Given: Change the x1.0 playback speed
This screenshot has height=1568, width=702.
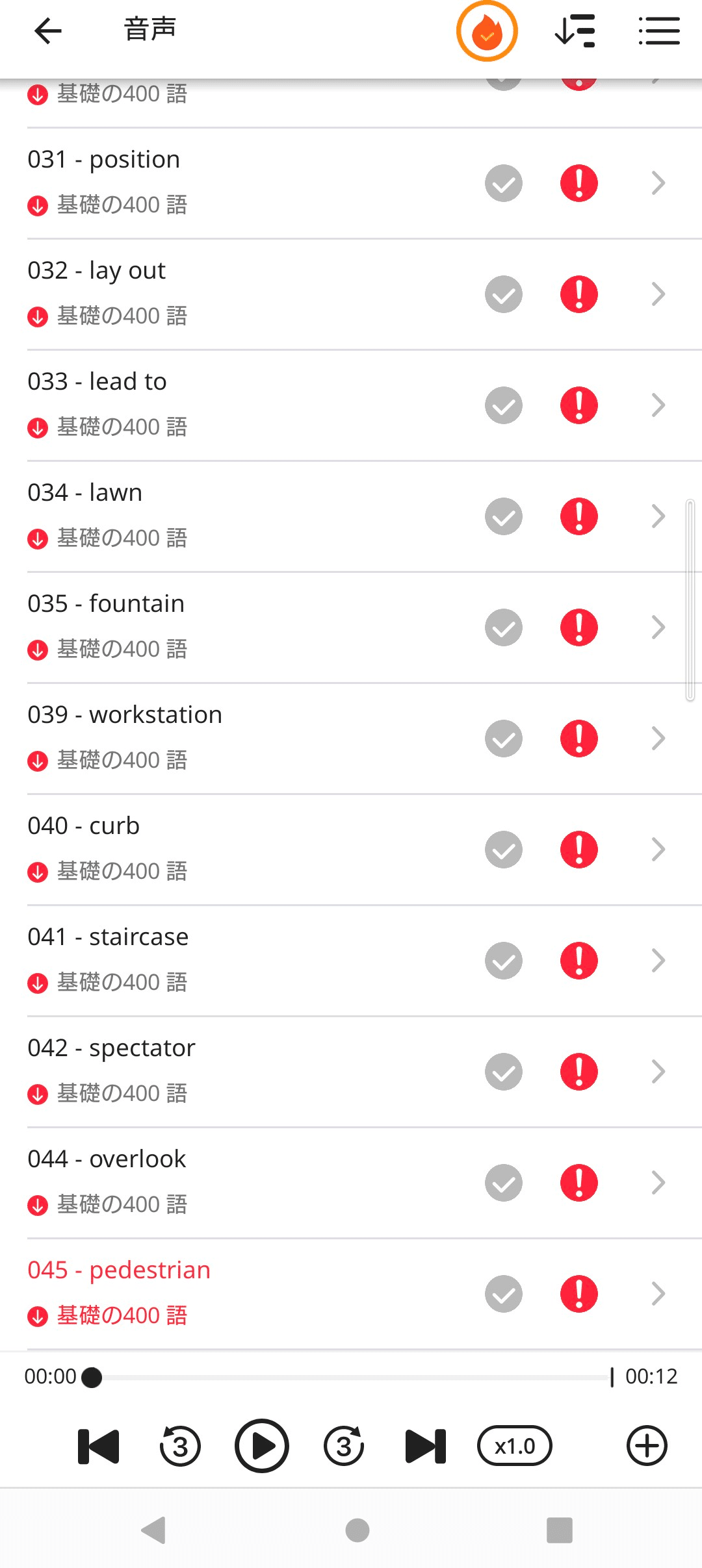Looking at the screenshot, I should point(514,1447).
